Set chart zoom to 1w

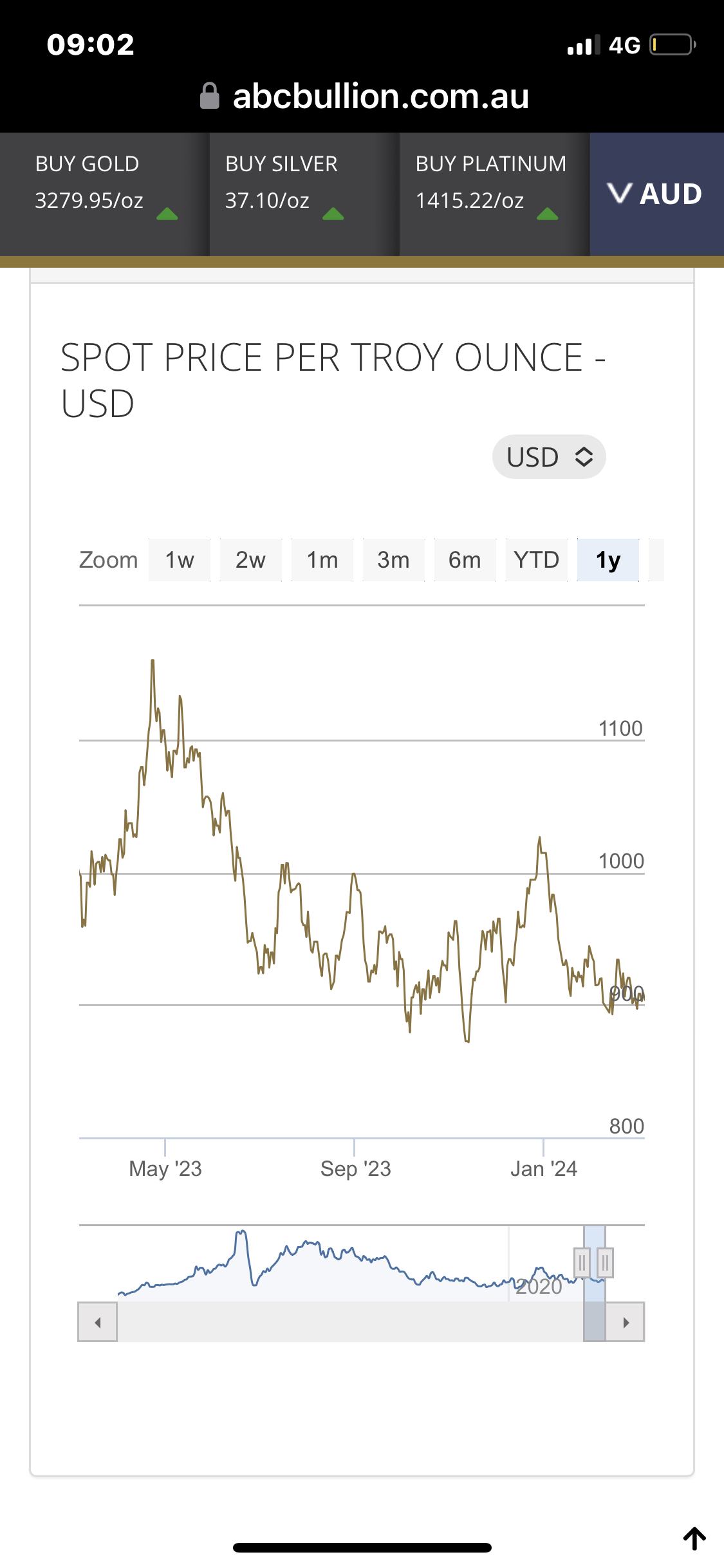(x=180, y=560)
